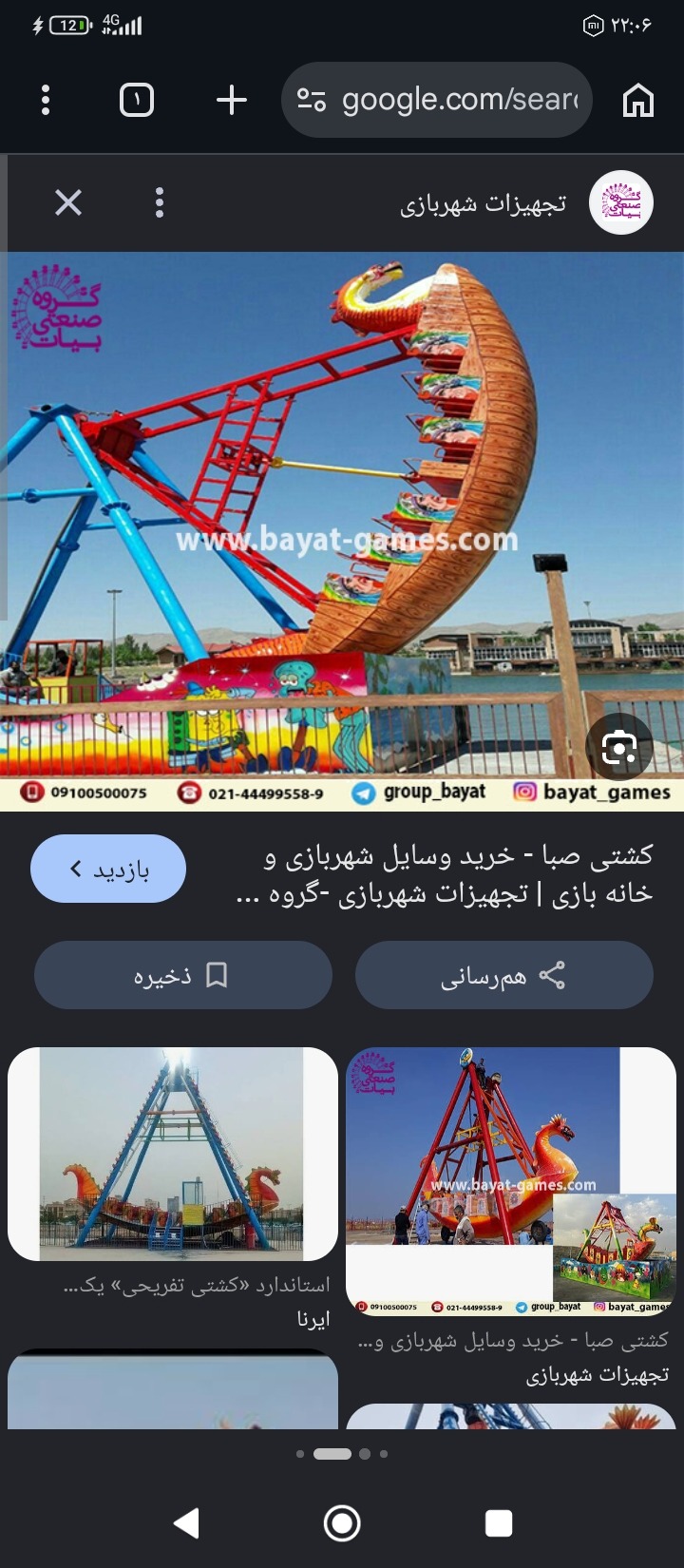Search this image with Google Lens
The height and width of the screenshot is (1568, 684).
pyautogui.click(x=619, y=747)
